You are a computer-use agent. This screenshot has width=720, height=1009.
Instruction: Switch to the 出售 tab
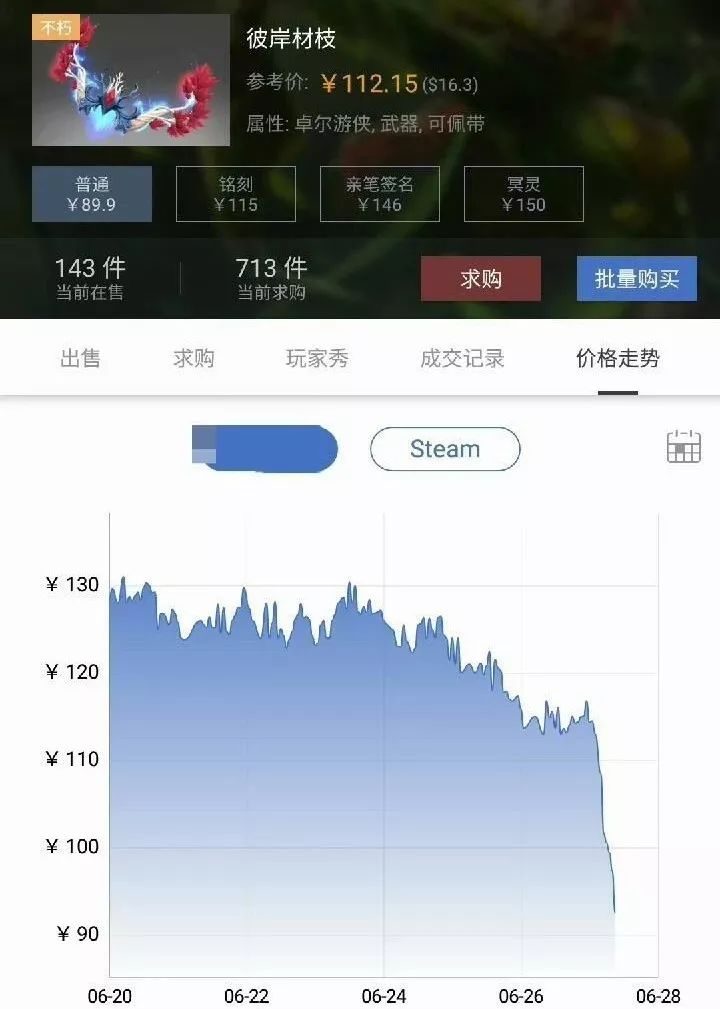pos(80,358)
